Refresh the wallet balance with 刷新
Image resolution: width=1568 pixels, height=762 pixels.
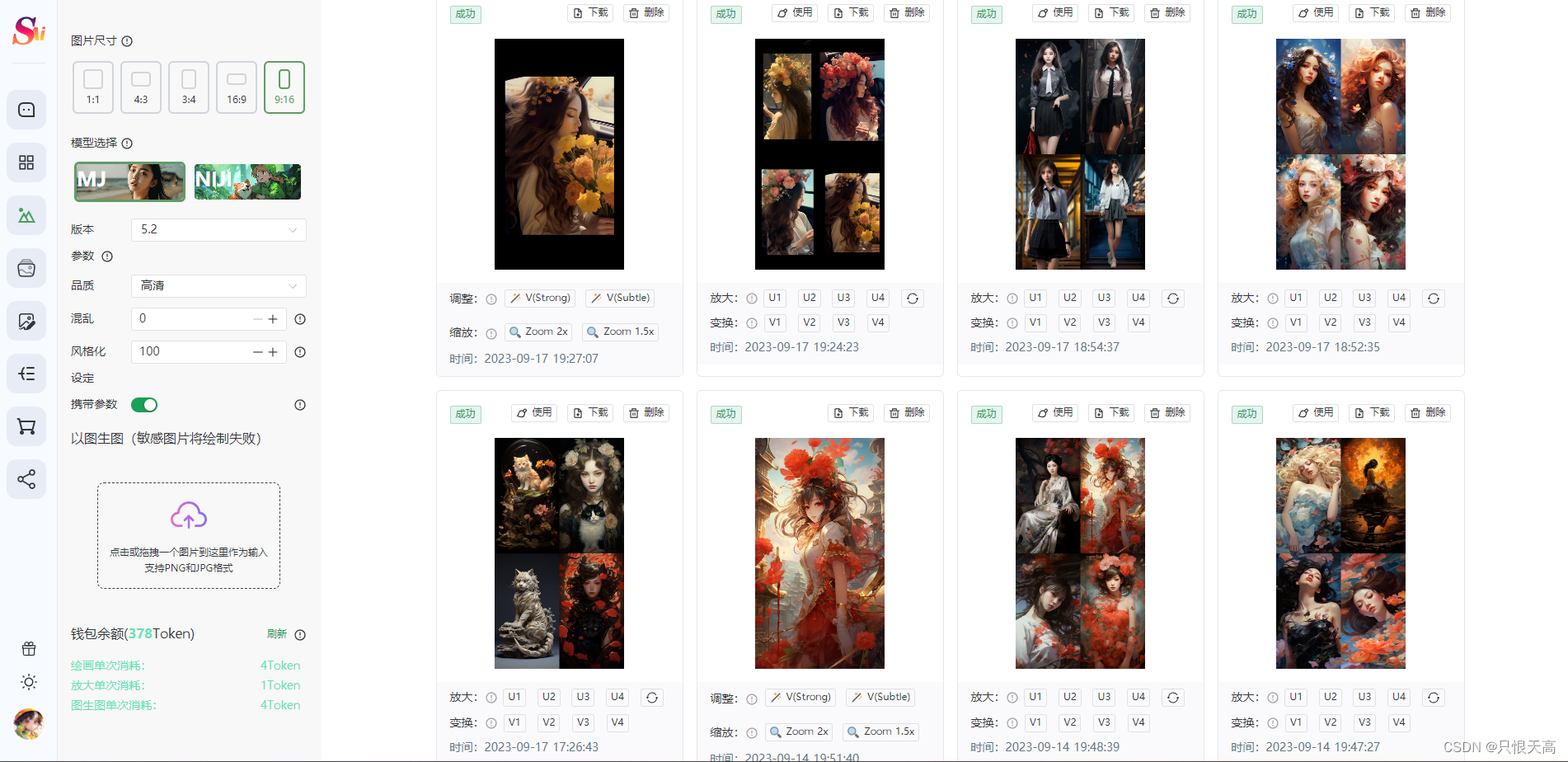(x=277, y=634)
